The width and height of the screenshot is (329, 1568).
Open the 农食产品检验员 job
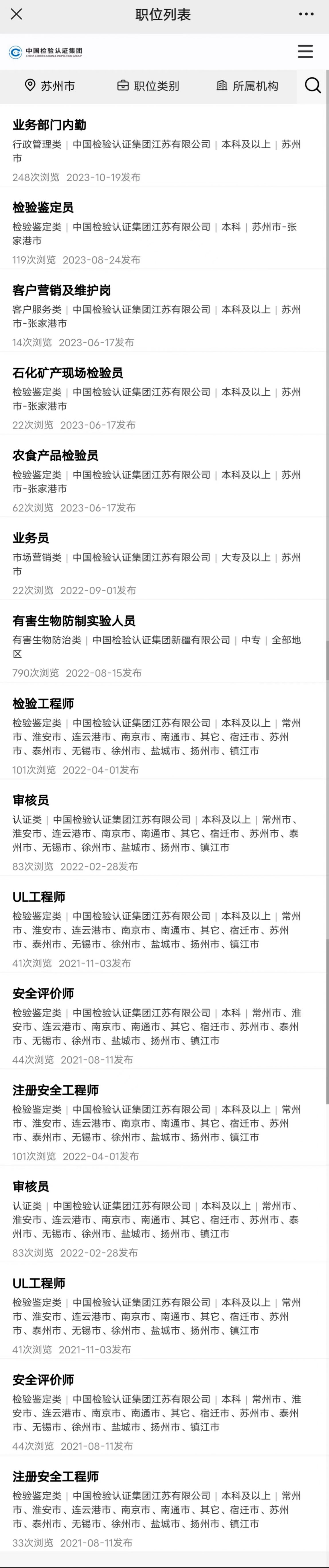click(55, 455)
